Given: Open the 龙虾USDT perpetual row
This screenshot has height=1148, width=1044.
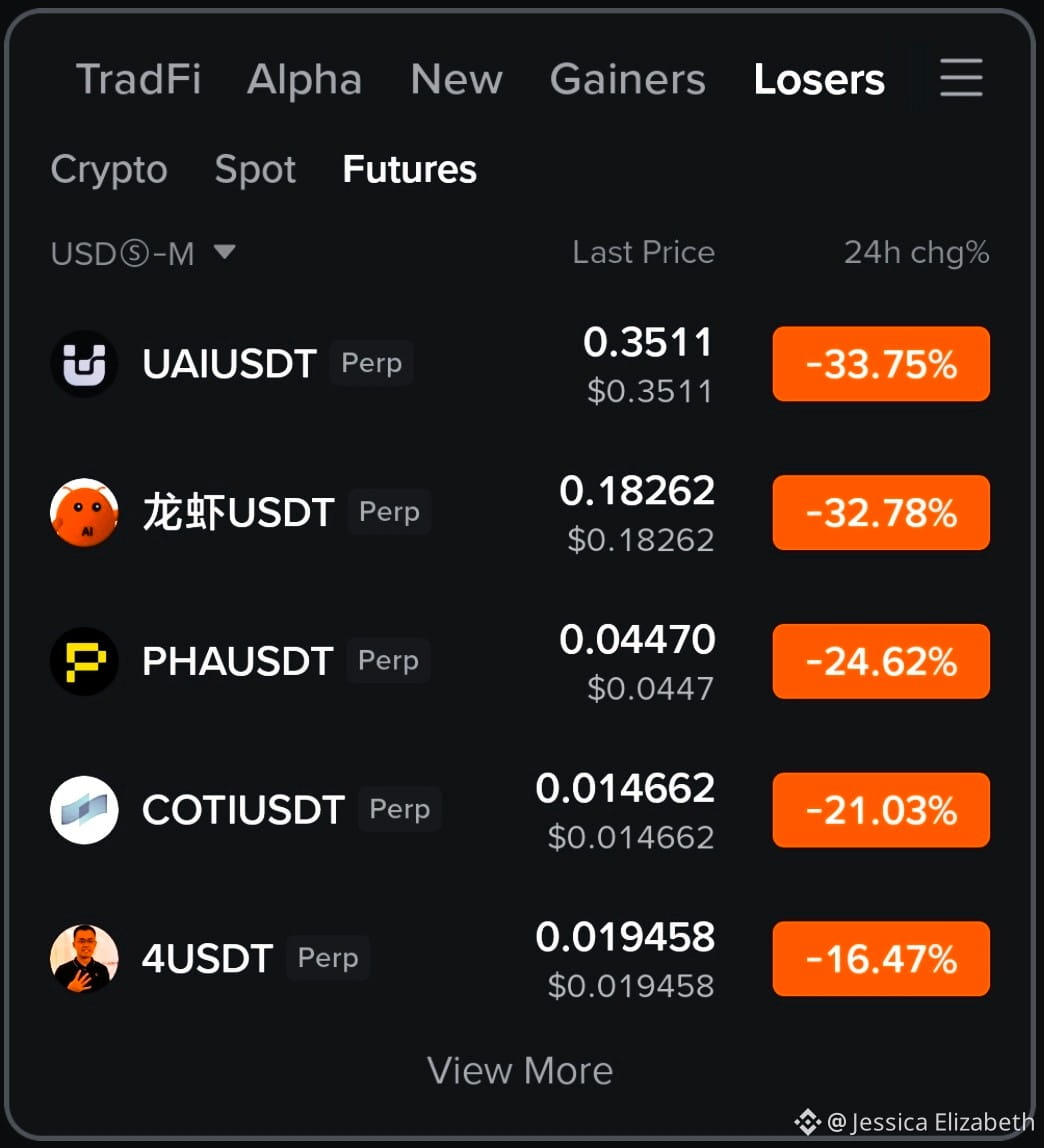Looking at the screenshot, I should tap(520, 512).
